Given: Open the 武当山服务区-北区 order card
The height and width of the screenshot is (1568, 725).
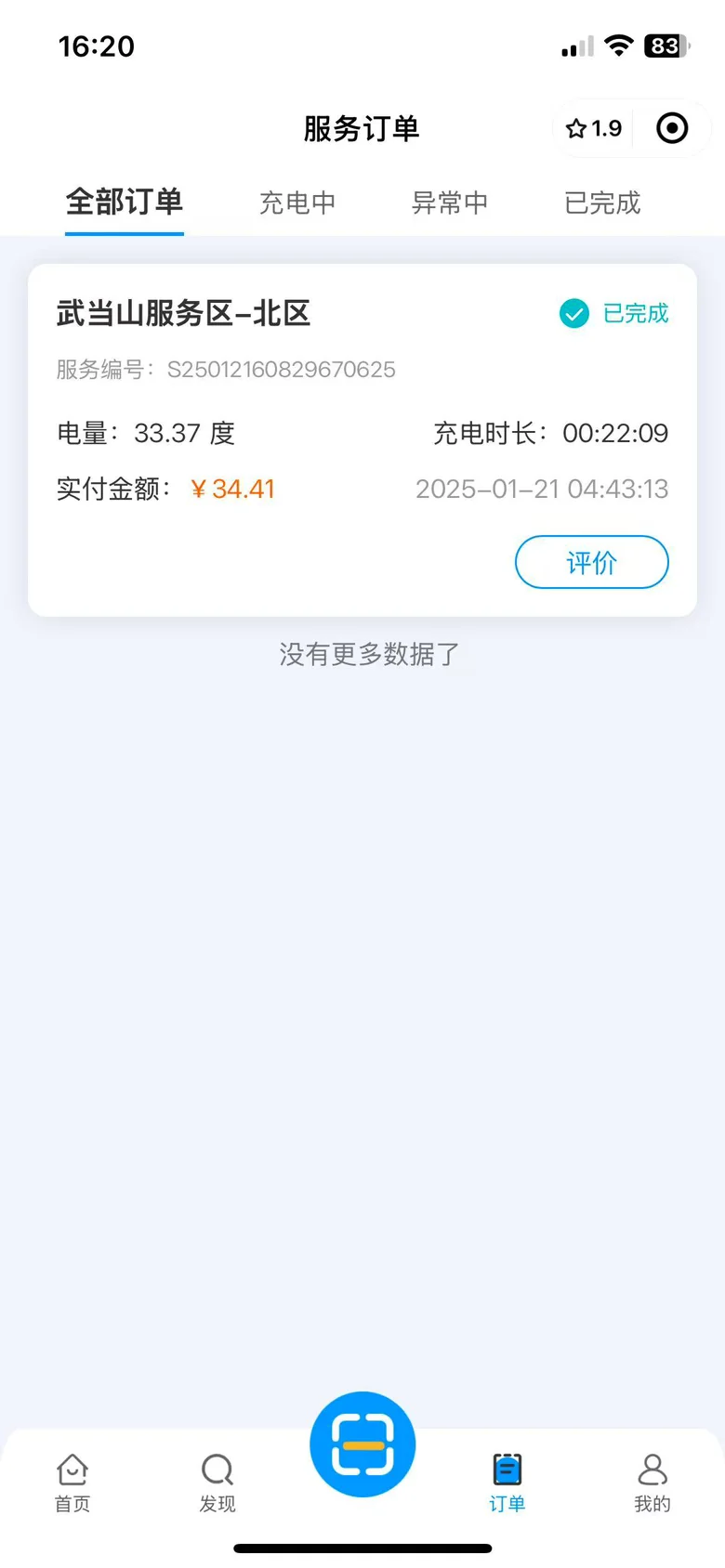Looking at the screenshot, I should tap(362, 440).
